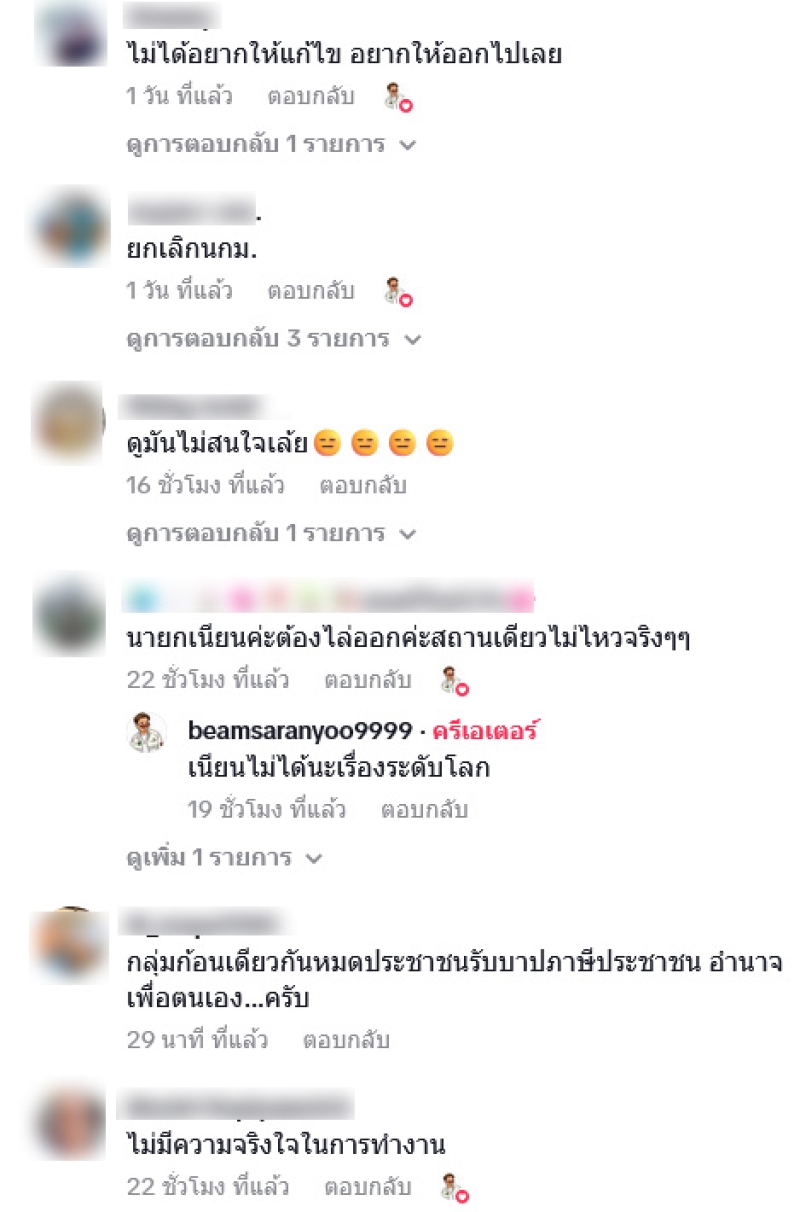This screenshot has width=800, height=1212.
Task: Reply to 'นายกเนียนค่ะต้องไล่ออก' comment
Action: click(367, 681)
